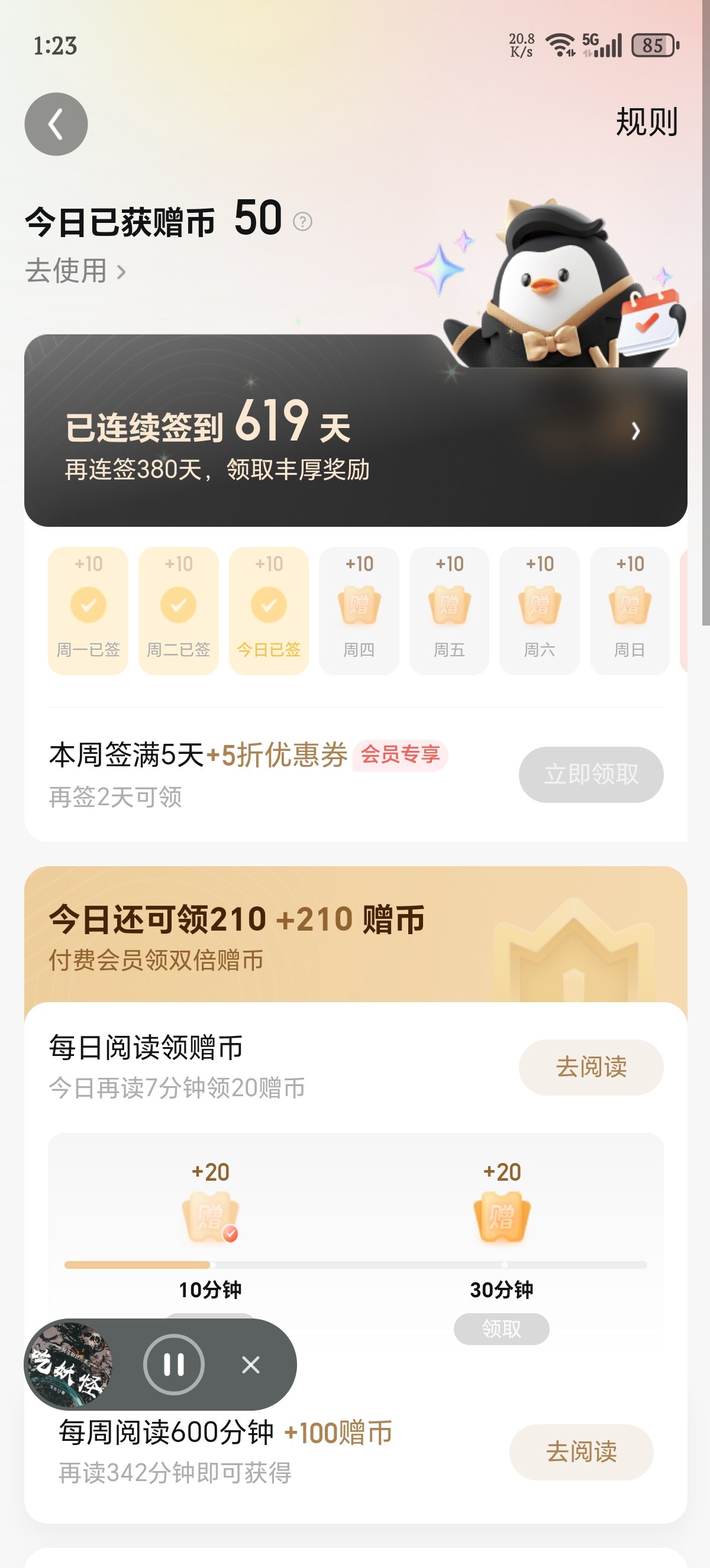
Task: Go back using the arrow button
Action: (x=56, y=124)
